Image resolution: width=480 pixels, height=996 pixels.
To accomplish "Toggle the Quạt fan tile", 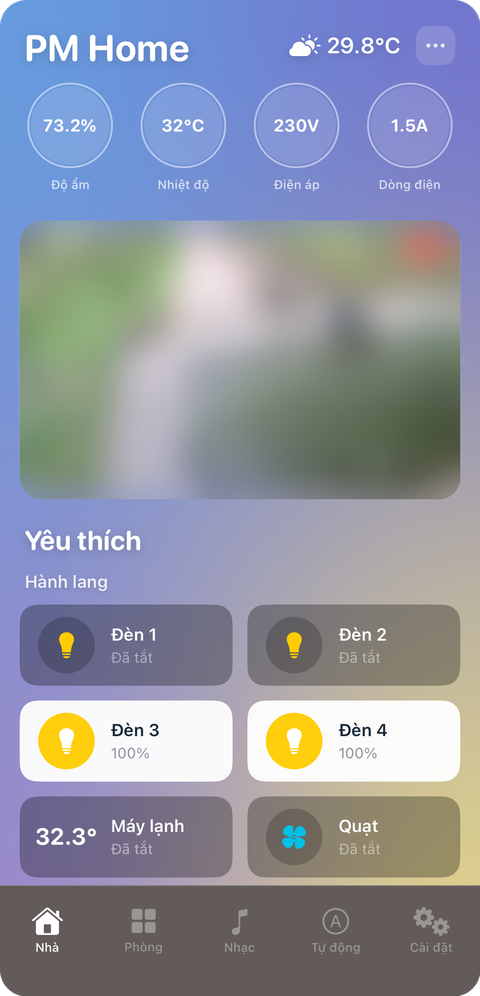I will [x=354, y=837].
